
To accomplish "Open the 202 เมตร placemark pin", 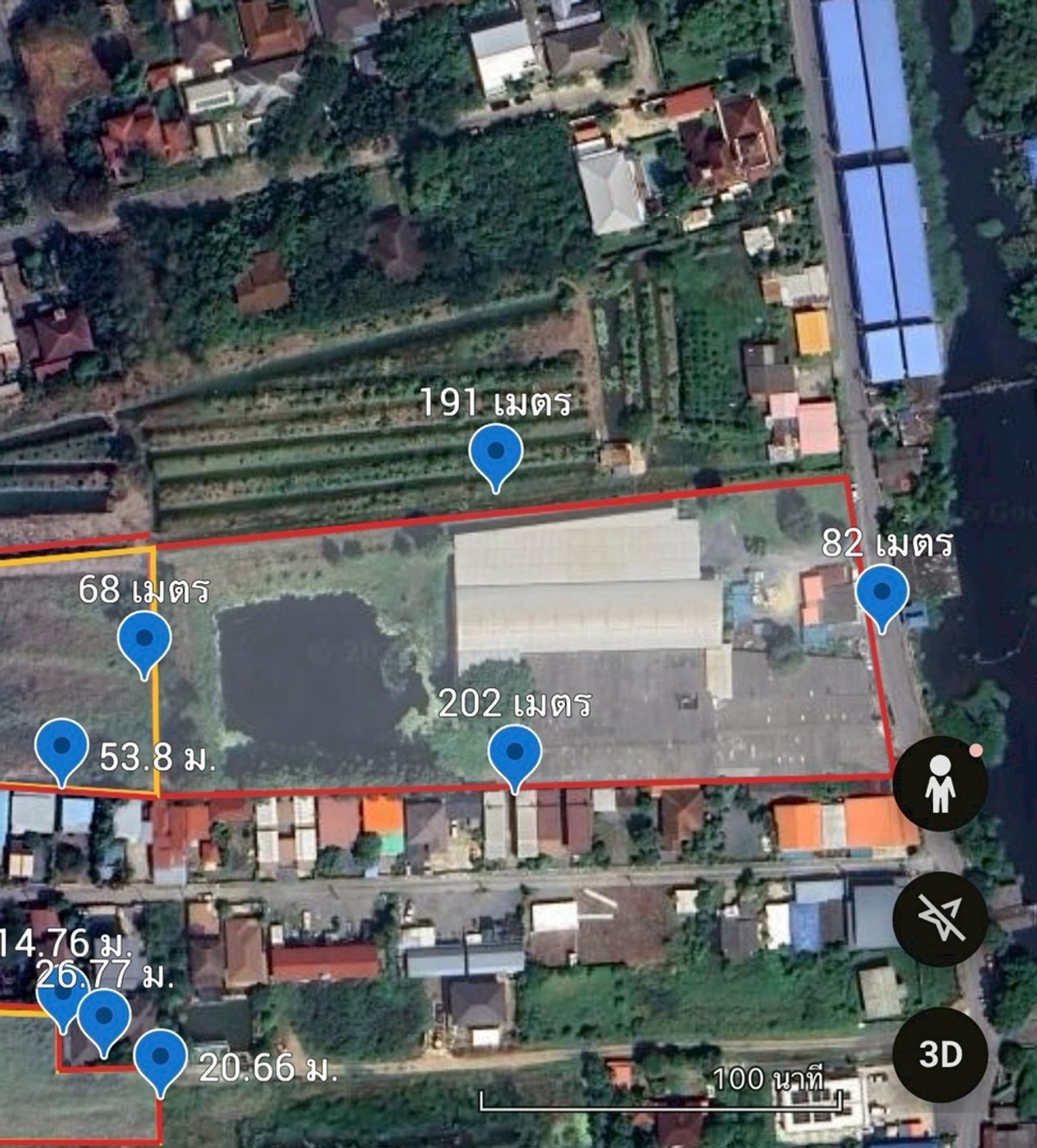I will pyautogui.click(x=515, y=753).
